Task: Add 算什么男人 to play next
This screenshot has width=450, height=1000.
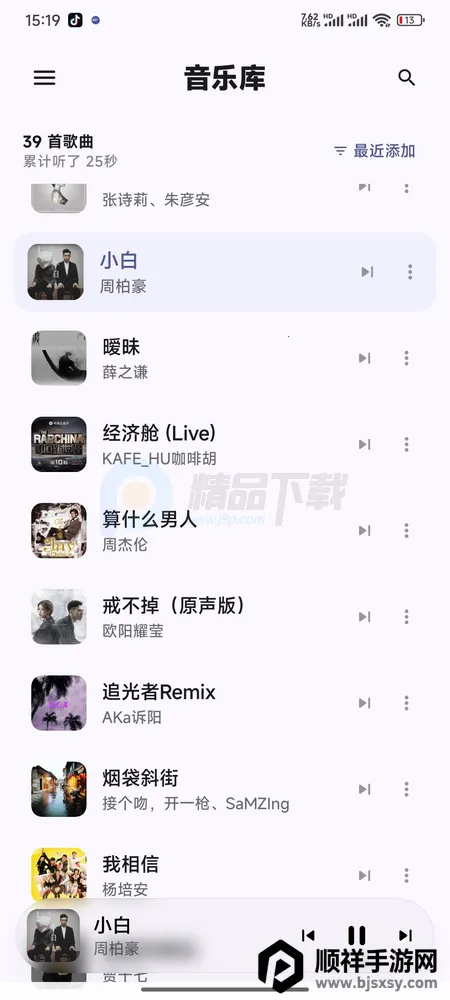Action: (x=365, y=531)
